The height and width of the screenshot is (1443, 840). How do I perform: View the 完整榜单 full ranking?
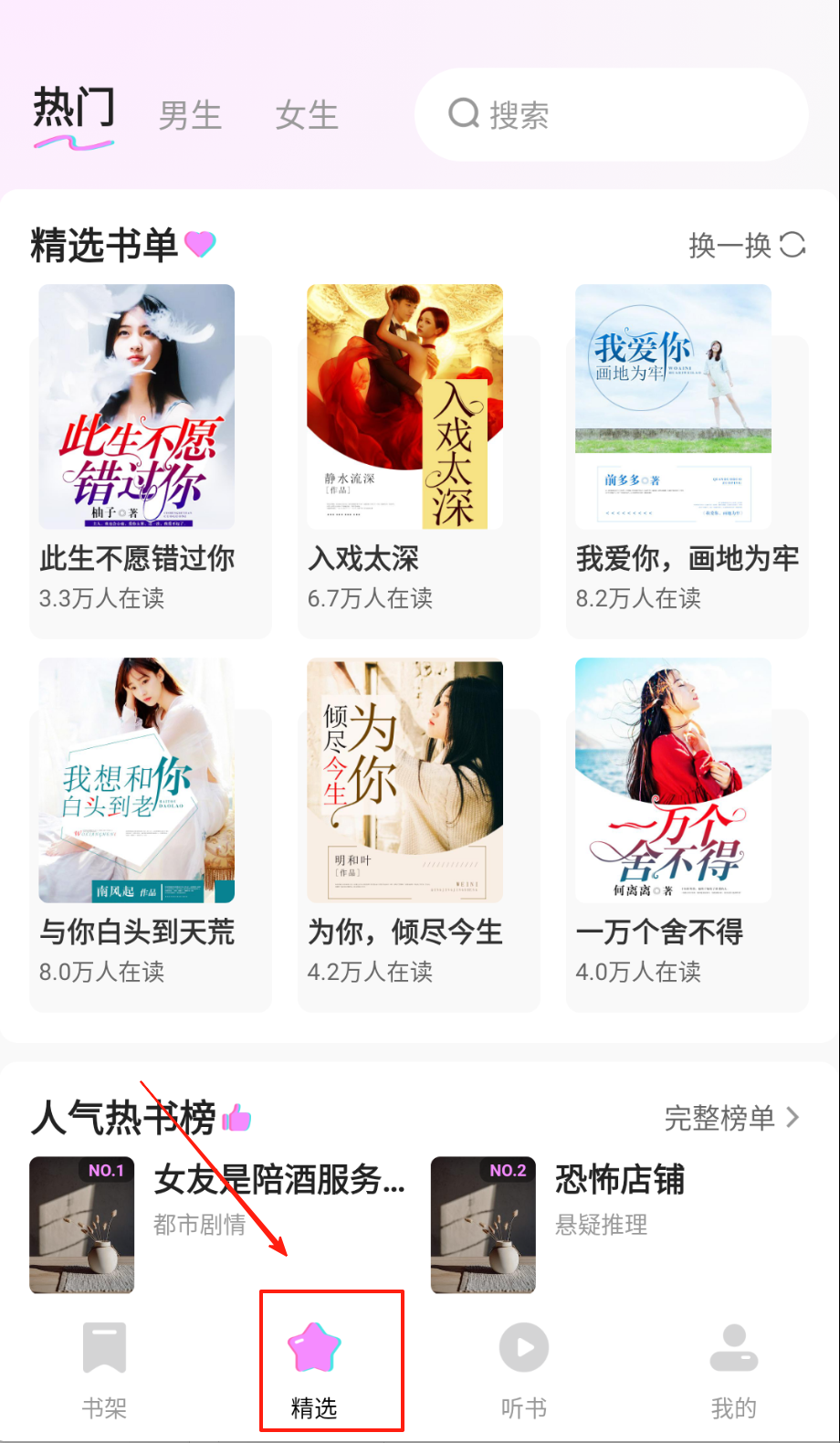(x=731, y=1118)
